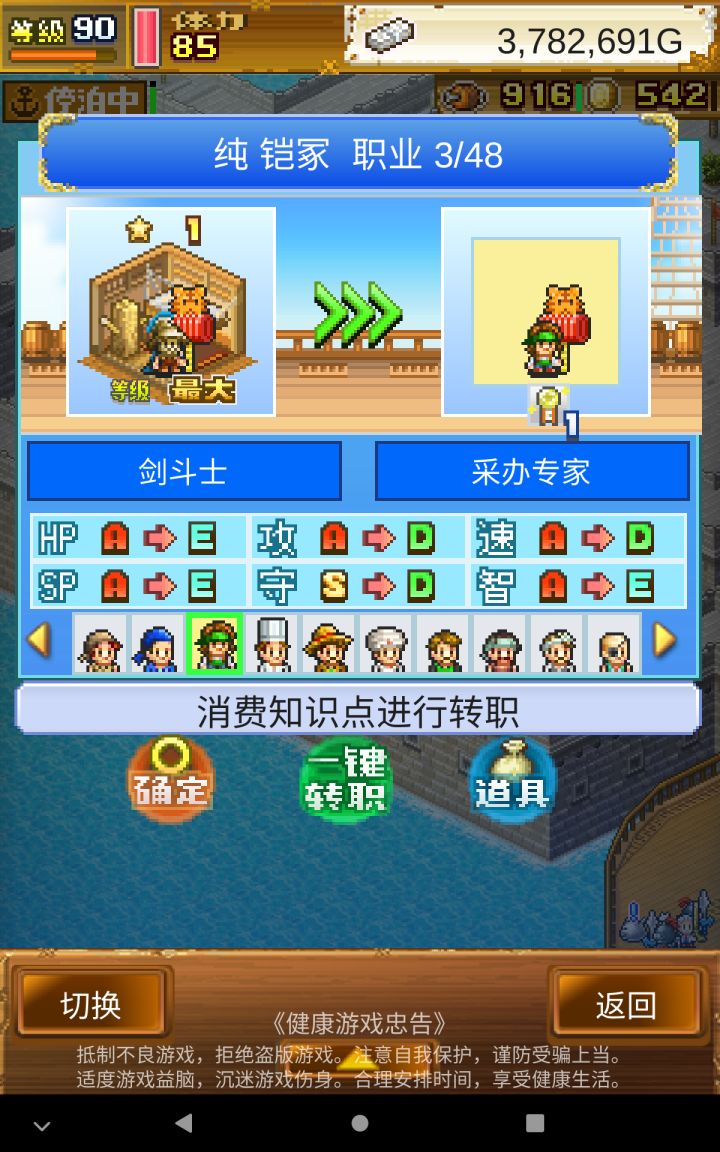720x1152 pixels.
Task: Click the 等级 level 90 badge
Action: click(x=60, y=30)
